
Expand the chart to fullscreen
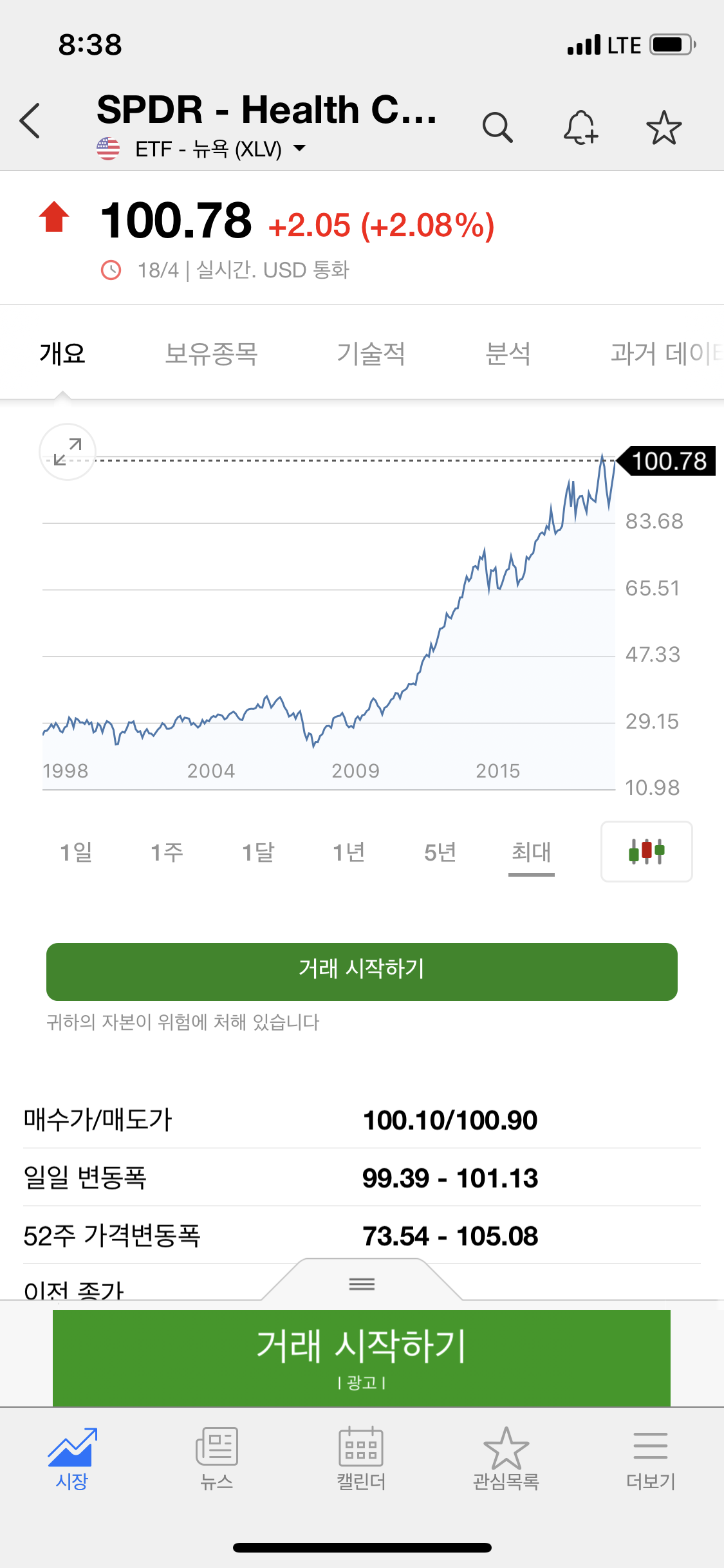[x=68, y=452]
